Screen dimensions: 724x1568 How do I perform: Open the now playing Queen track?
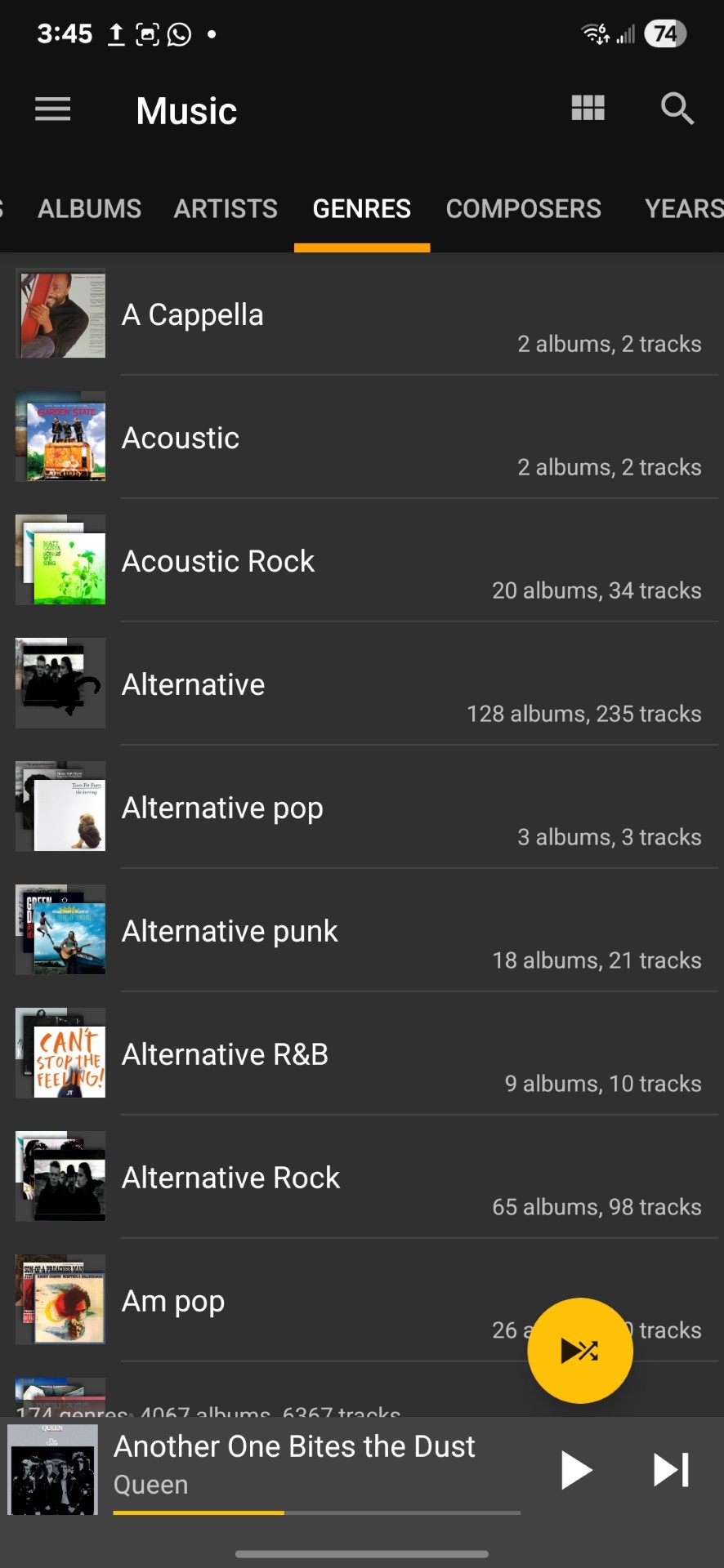(x=294, y=1463)
